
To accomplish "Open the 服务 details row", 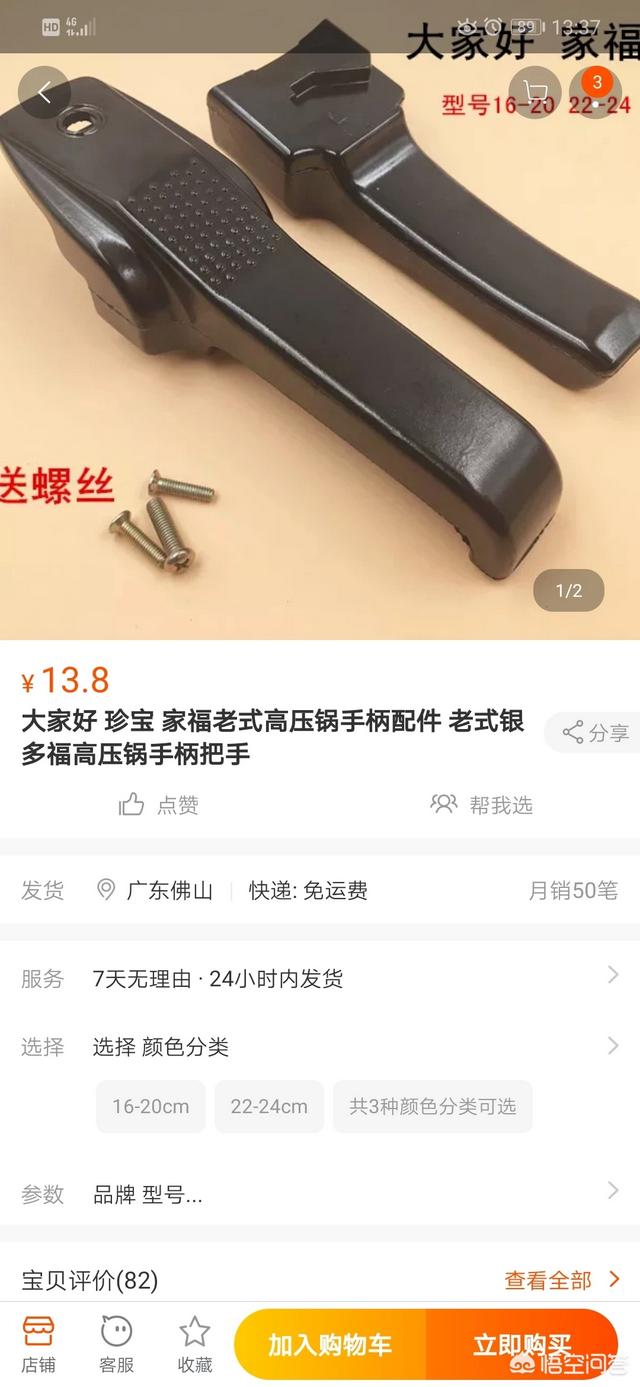I will click(320, 978).
